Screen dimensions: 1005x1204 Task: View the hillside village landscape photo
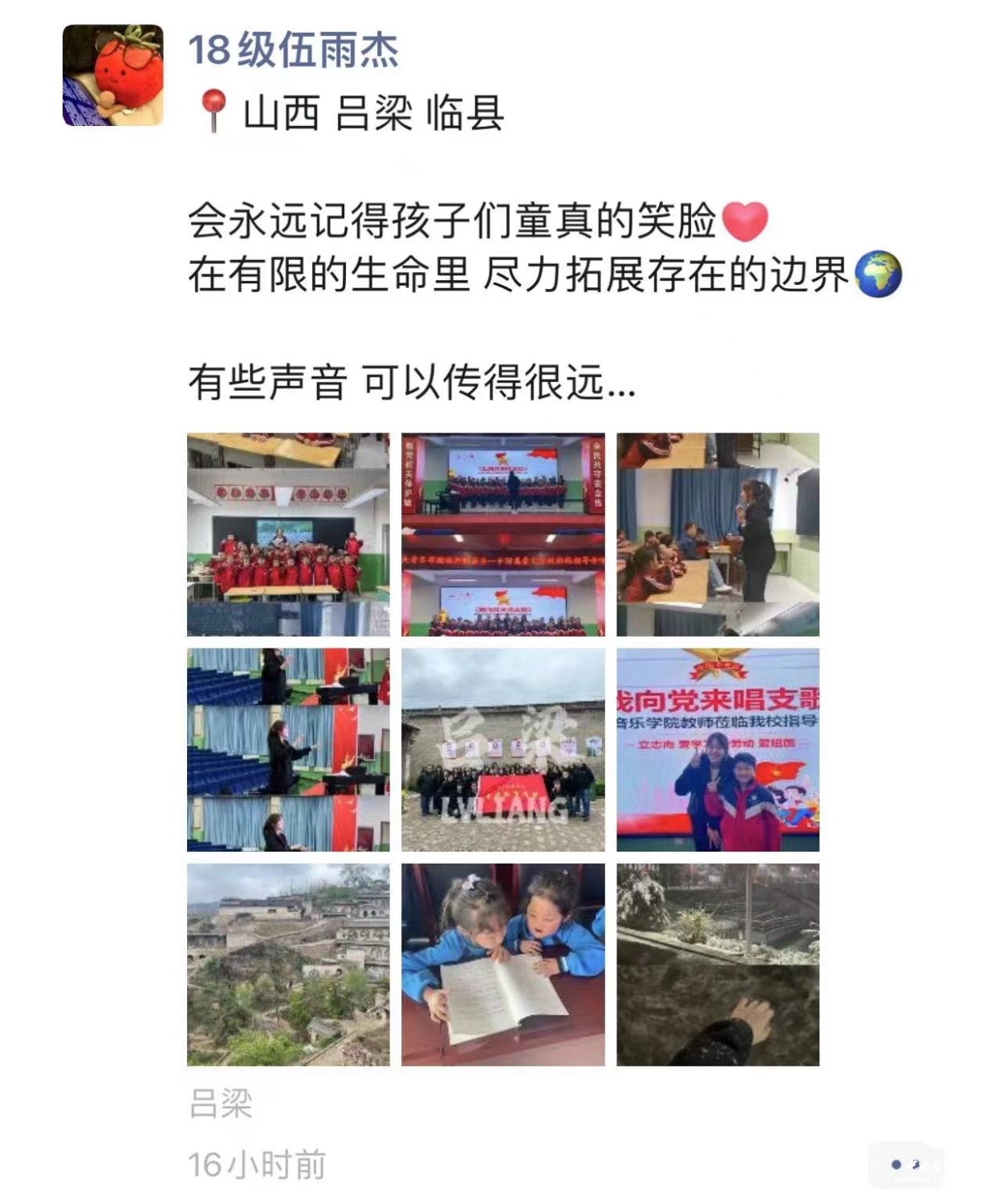point(288,965)
